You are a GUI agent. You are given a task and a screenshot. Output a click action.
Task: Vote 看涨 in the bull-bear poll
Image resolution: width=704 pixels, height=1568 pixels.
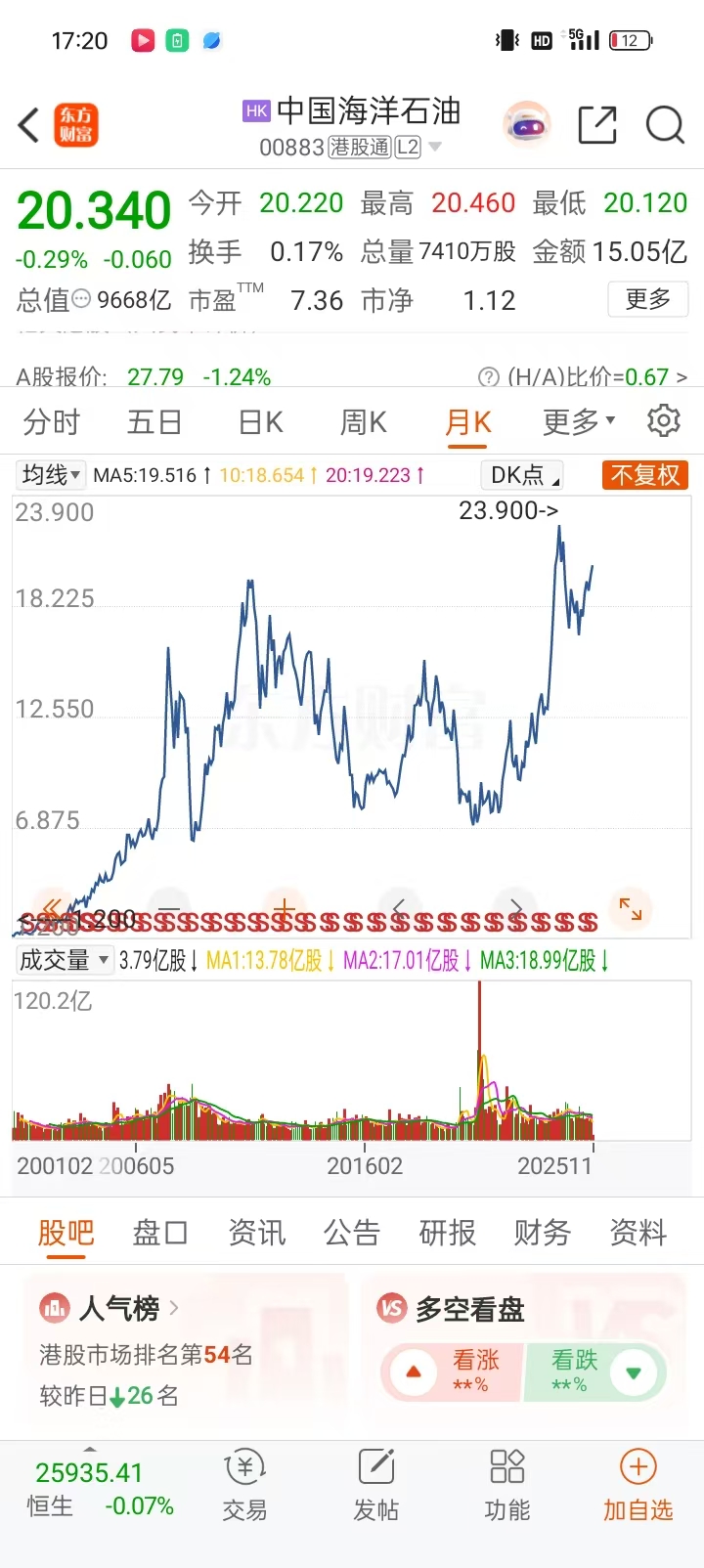[453, 1372]
